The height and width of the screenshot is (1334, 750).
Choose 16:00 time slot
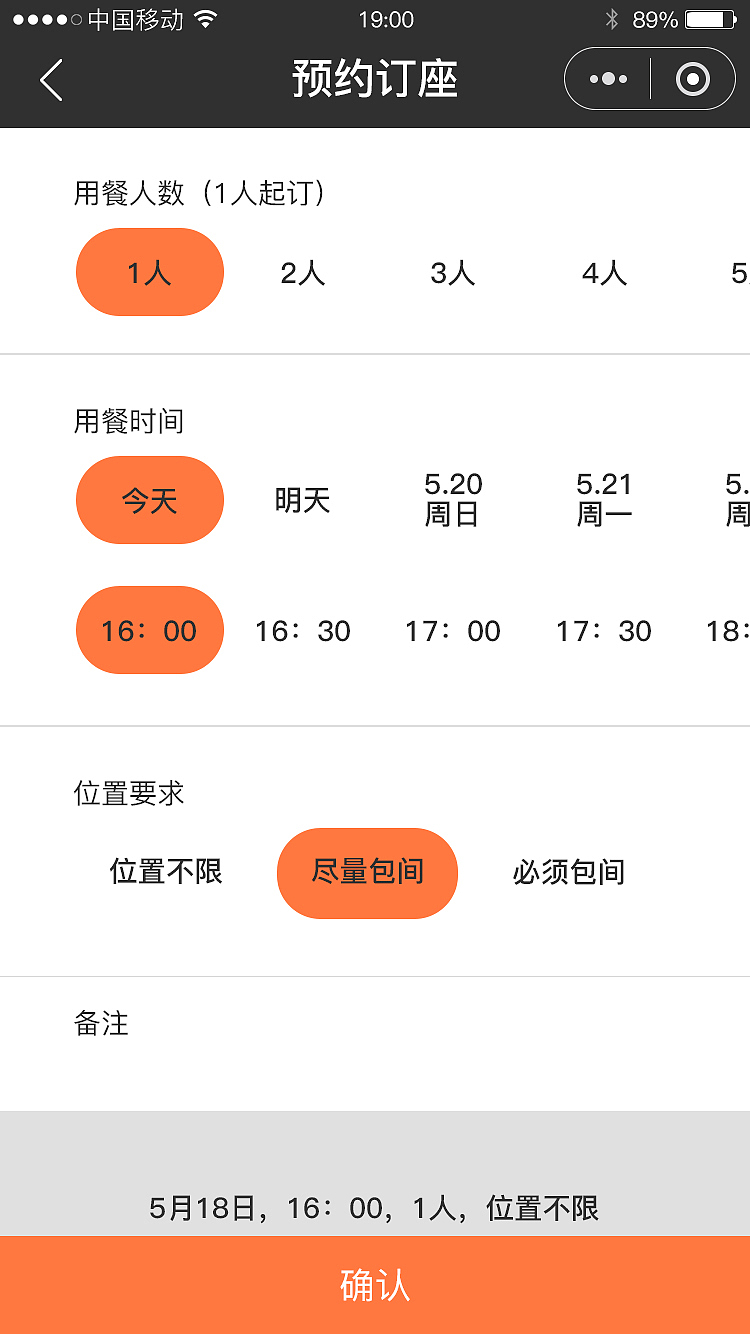click(x=150, y=630)
